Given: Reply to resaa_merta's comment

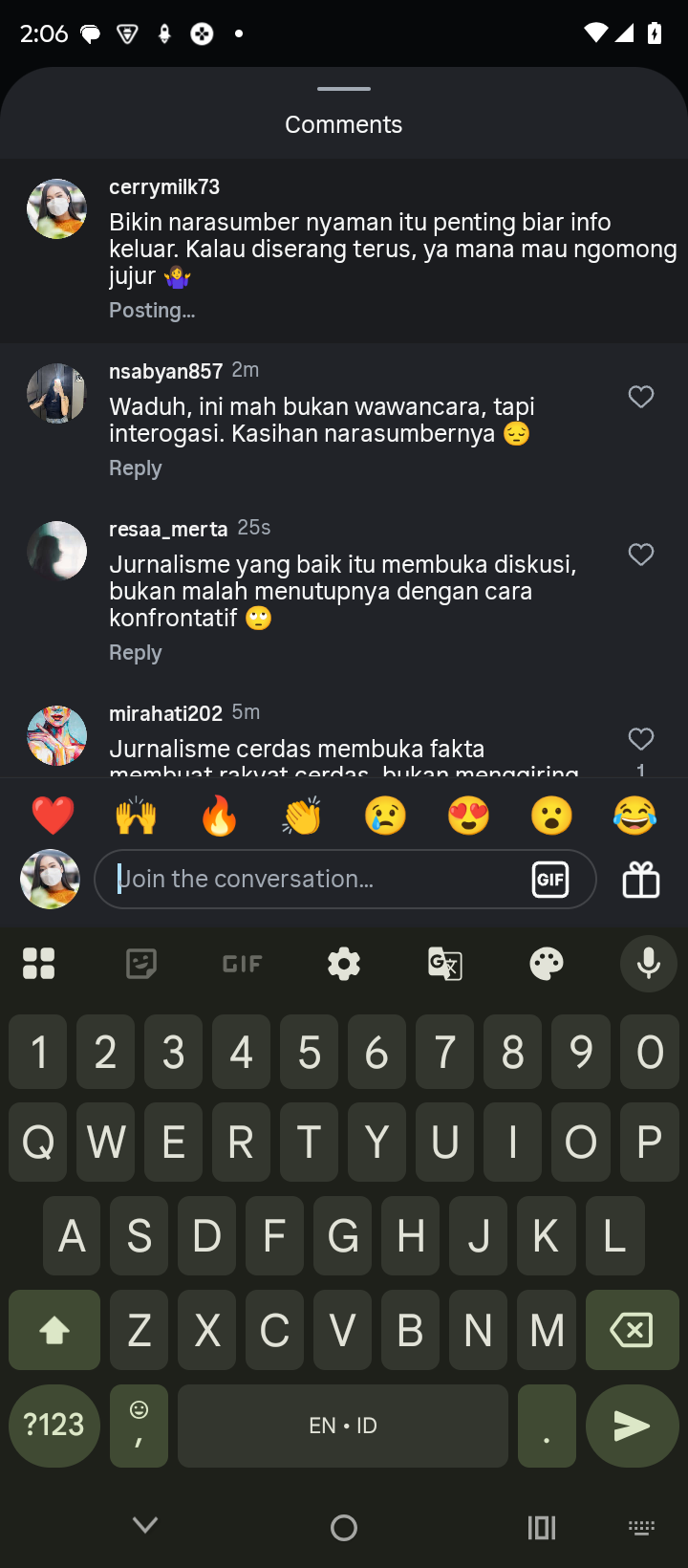Looking at the screenshot, I should tap(135, 653).
